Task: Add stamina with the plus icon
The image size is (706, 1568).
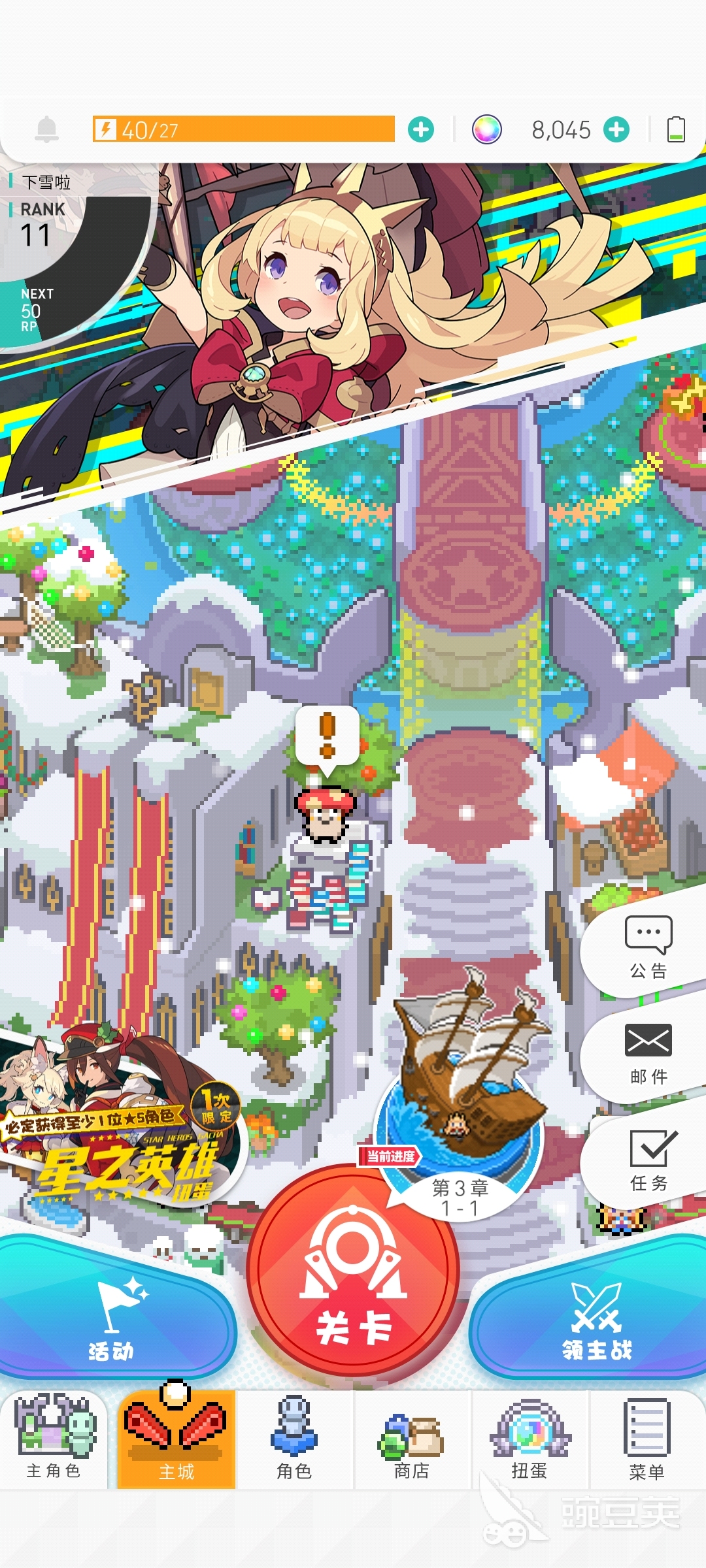Action: [421, 129]
